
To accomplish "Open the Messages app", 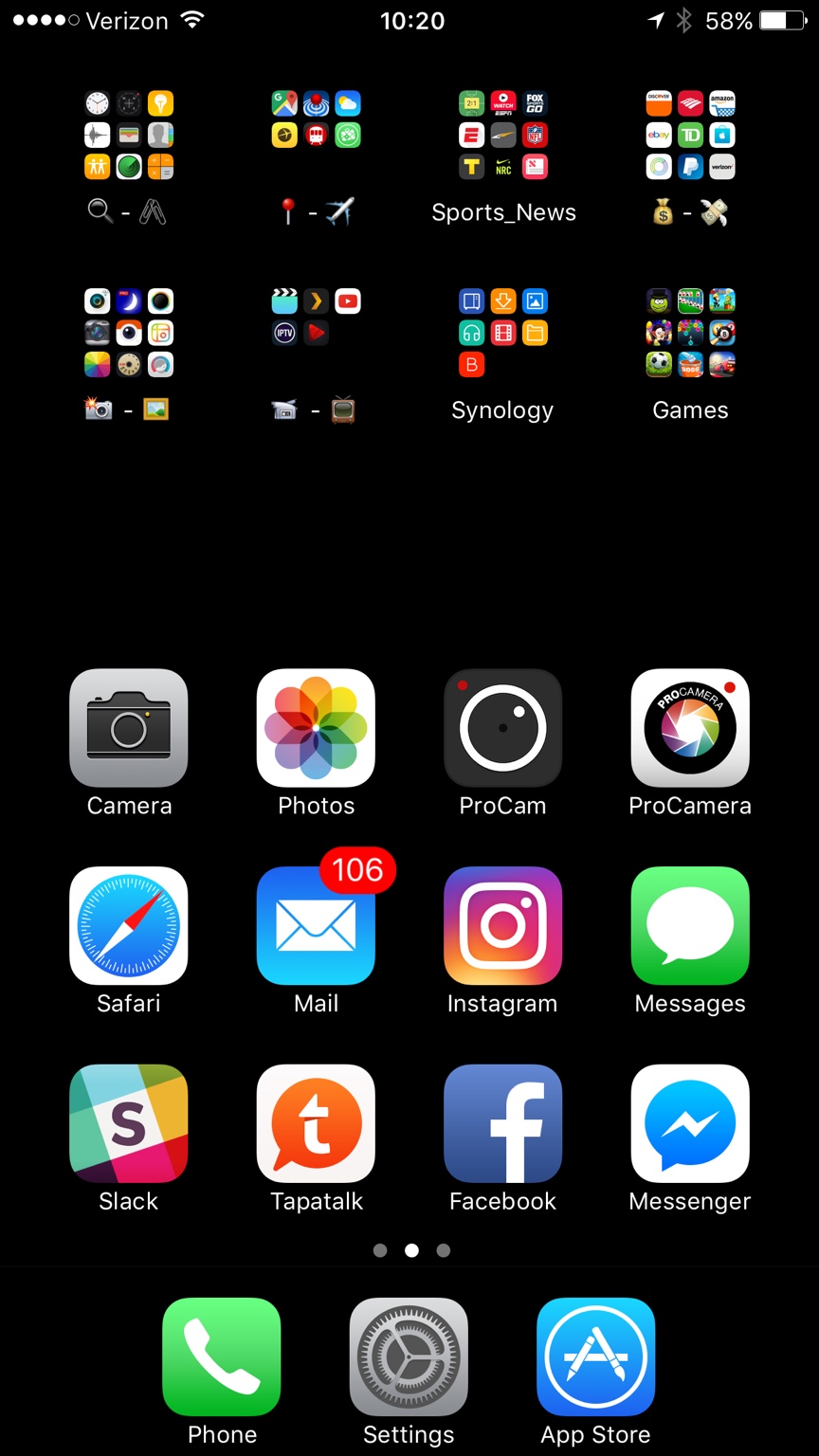I will [690, 926].
